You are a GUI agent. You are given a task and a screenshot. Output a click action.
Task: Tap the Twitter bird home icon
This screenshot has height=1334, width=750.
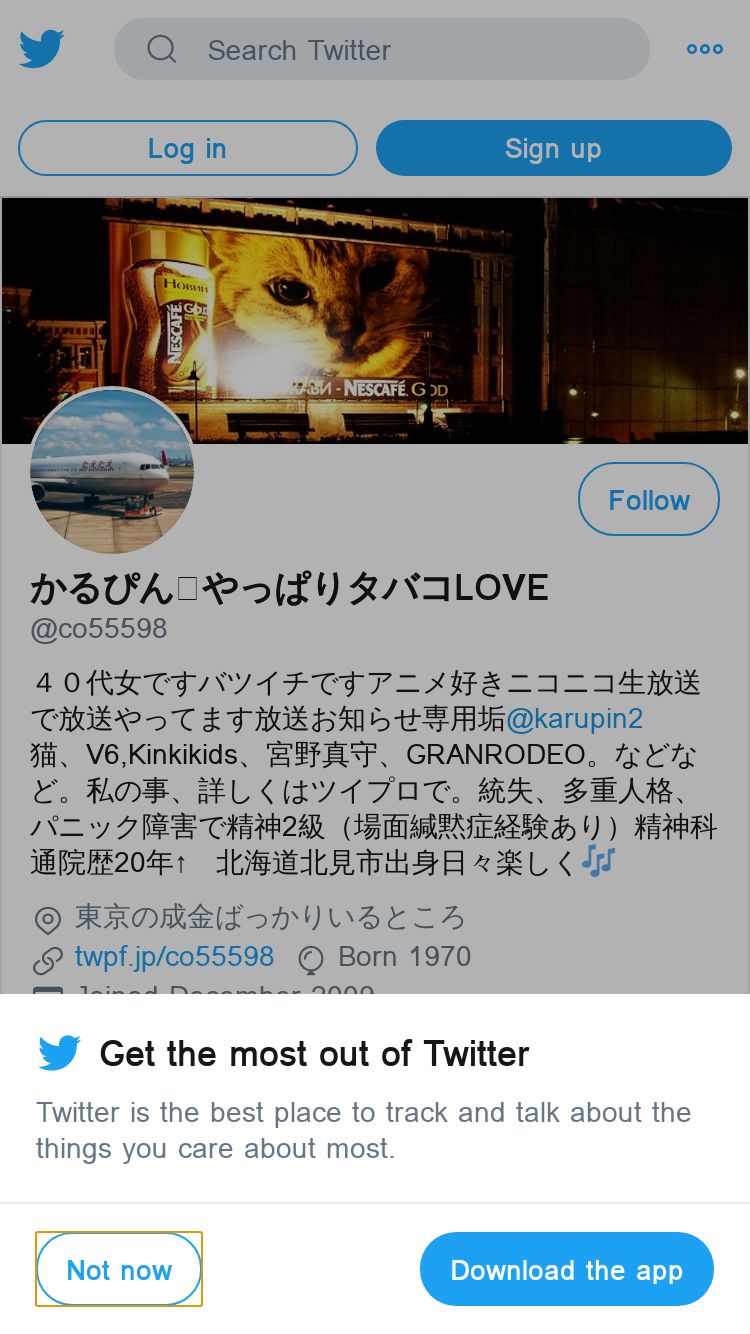(42, 49)
